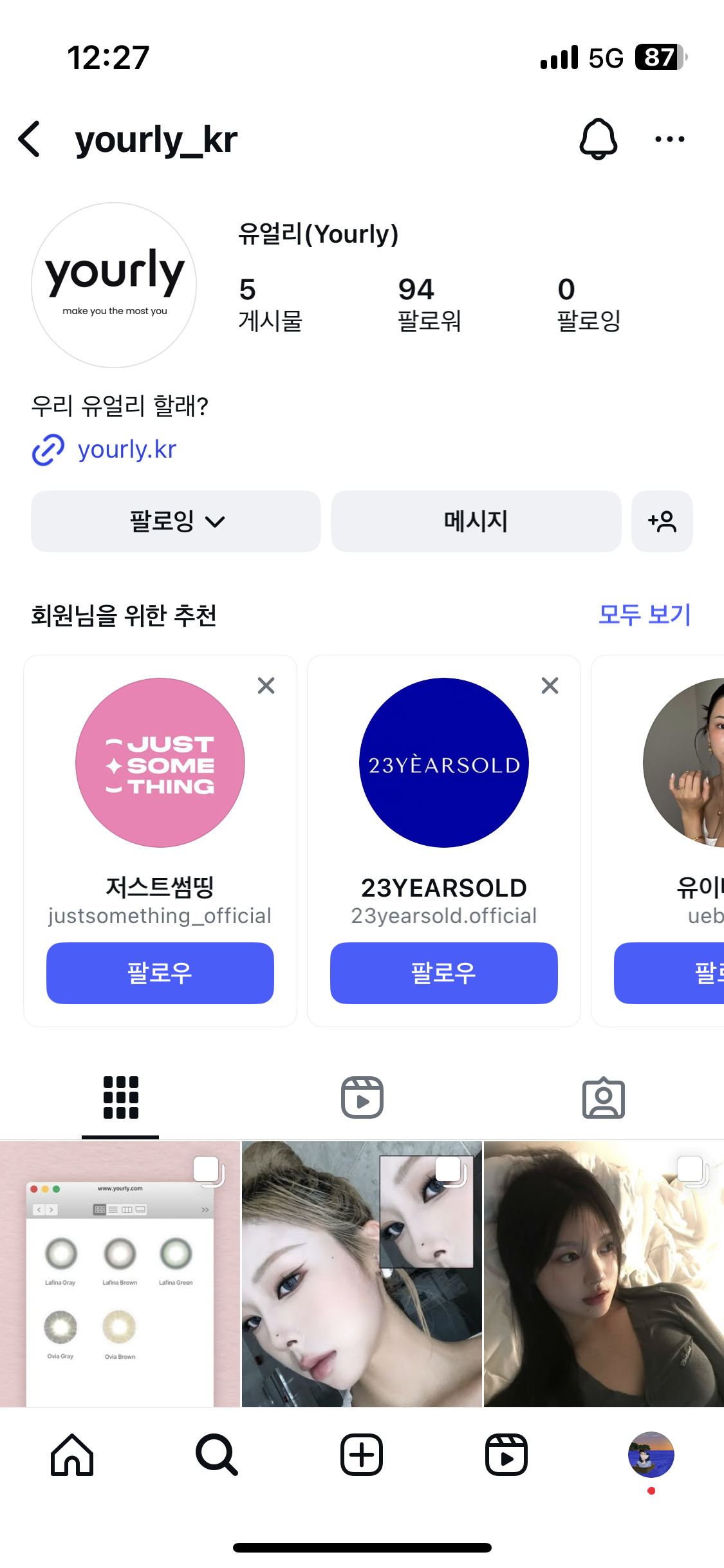724x1568 pixels.
Task: Open the yourly.kr website link
Action: point(126,449)
